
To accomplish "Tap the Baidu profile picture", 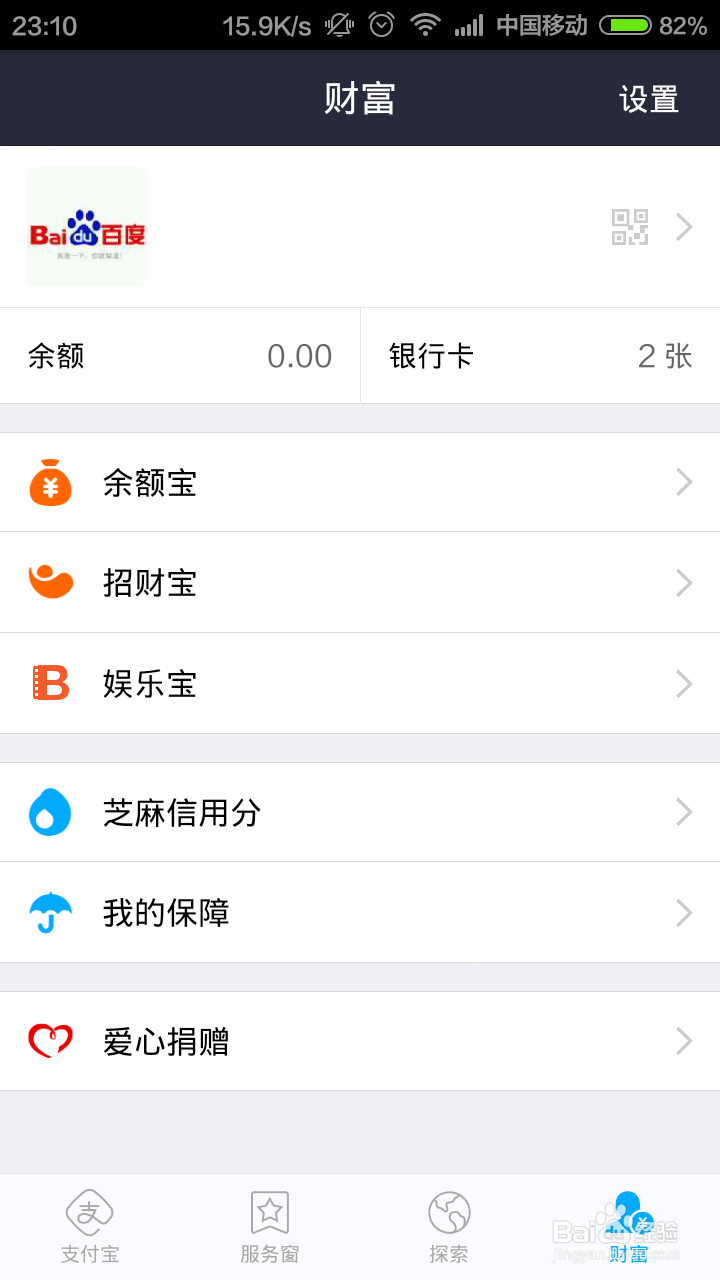I will point(86,227).
